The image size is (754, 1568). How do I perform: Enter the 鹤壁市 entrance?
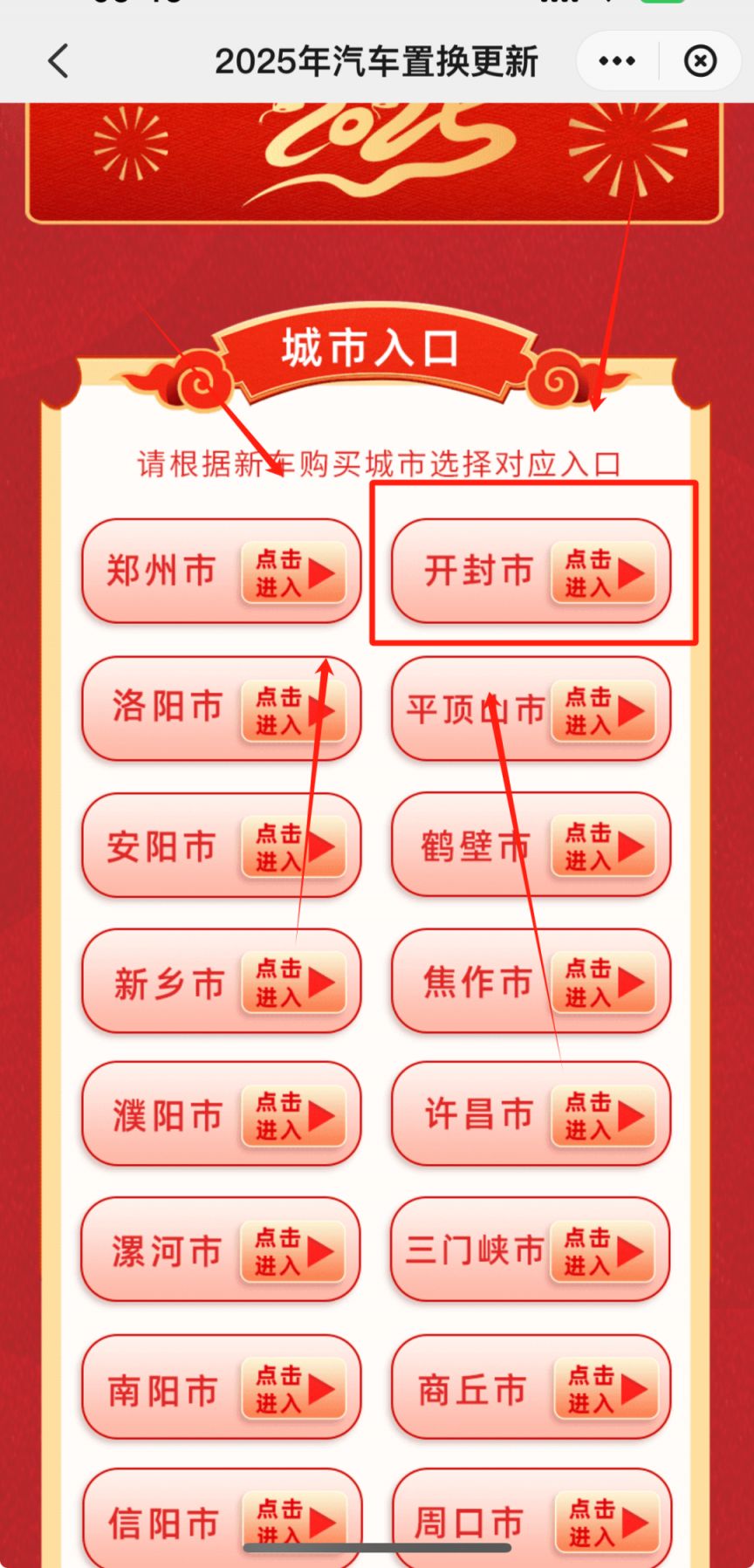coord(531,846)
